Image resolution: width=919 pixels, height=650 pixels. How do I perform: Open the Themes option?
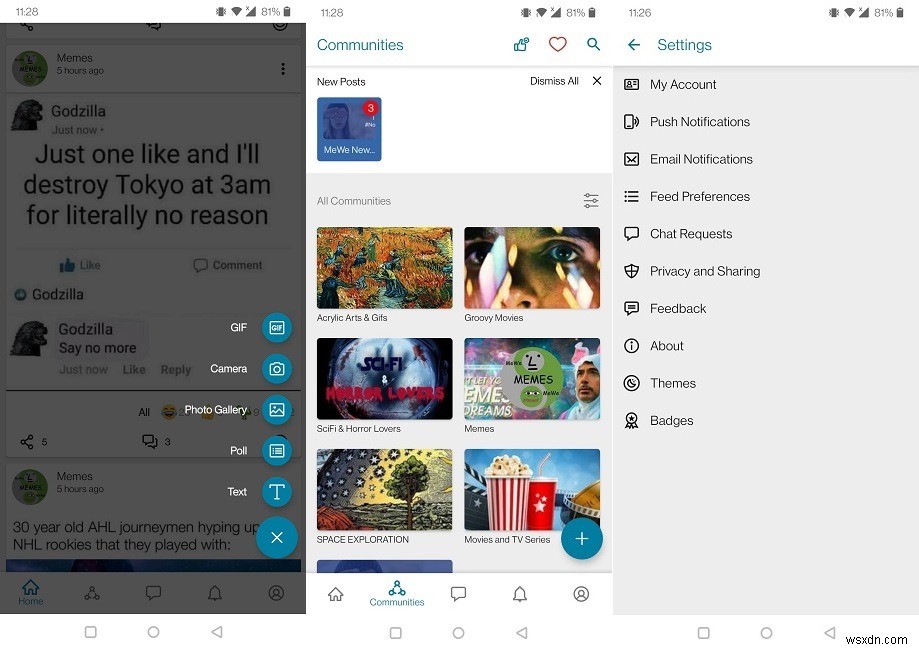coord(672,383)
